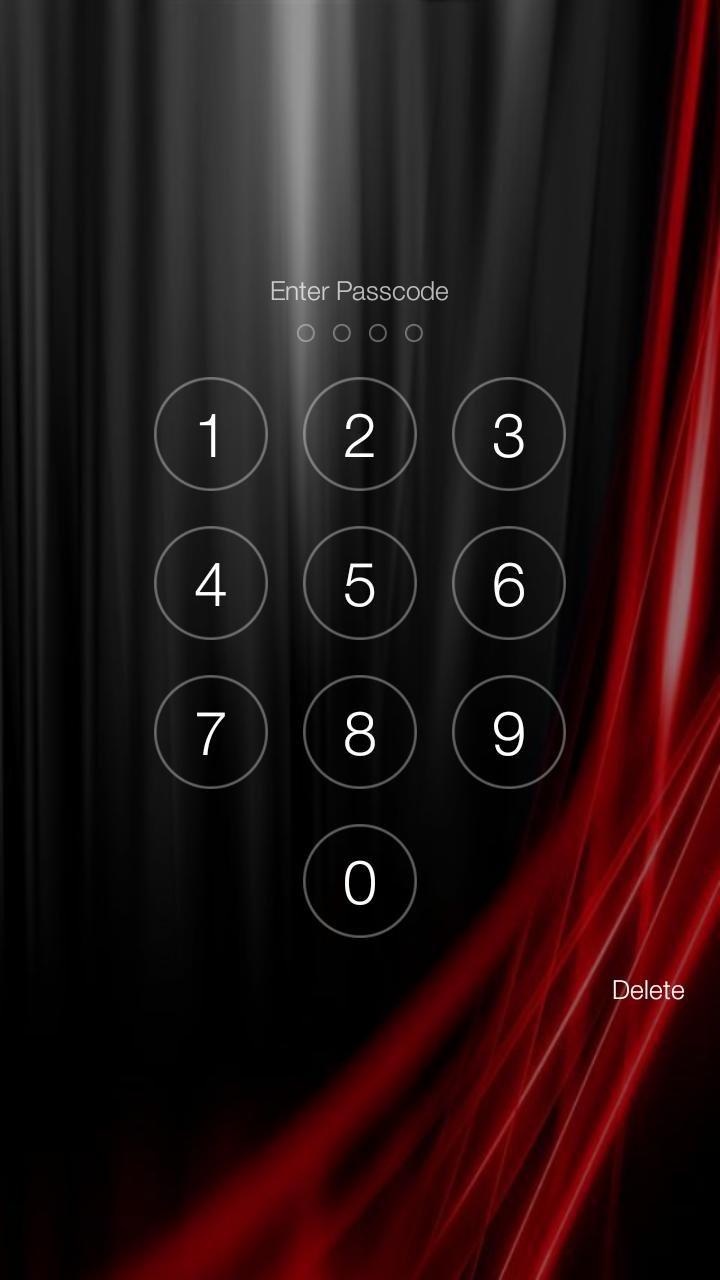Enter digit 5 on the keypad
The image size is (720, 1280).
pos(359,583)
